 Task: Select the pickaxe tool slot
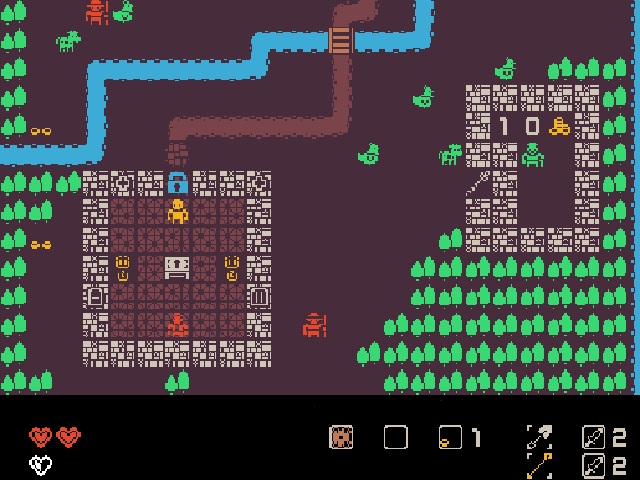coord(539,437)
